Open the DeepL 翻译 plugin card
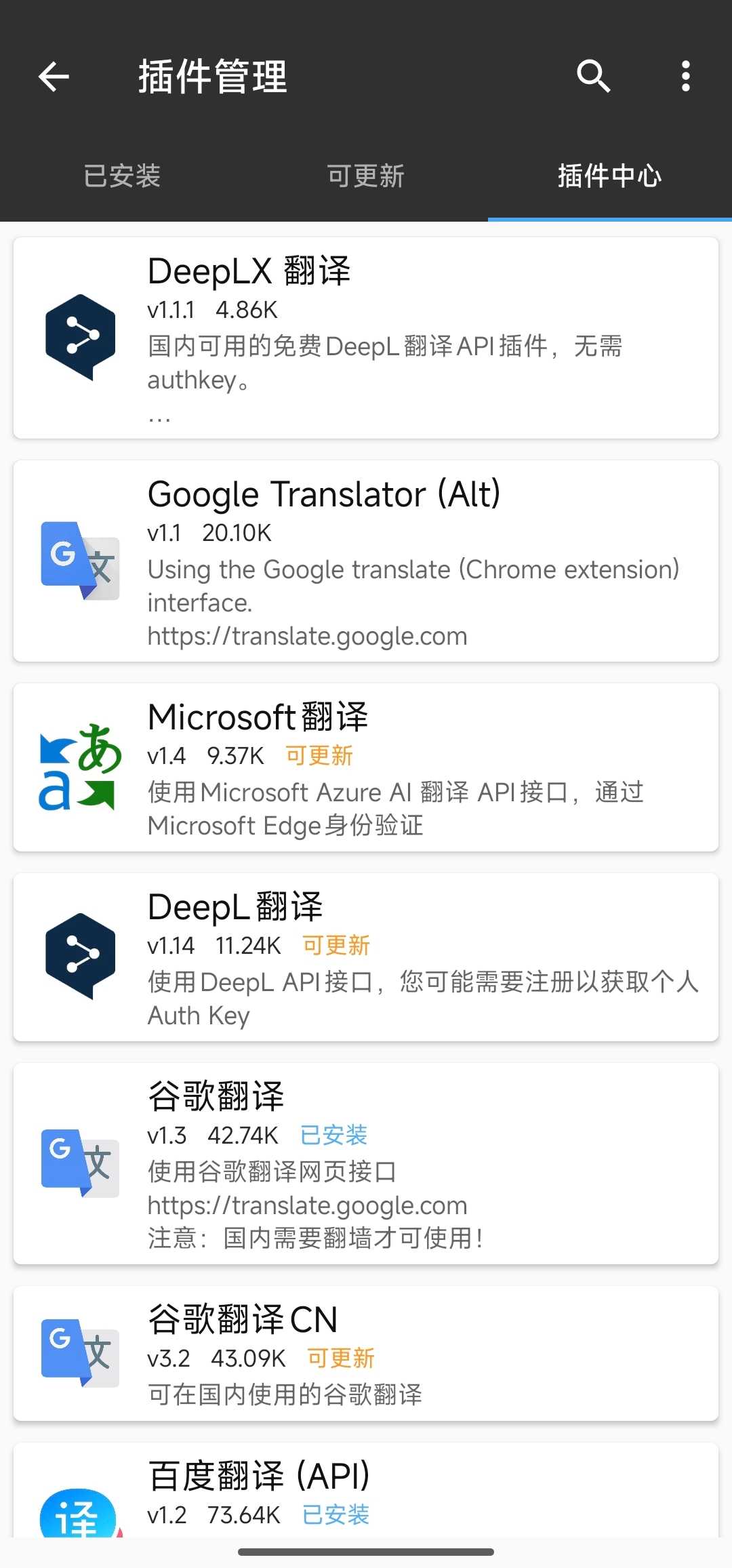 (x=366, y=957)
